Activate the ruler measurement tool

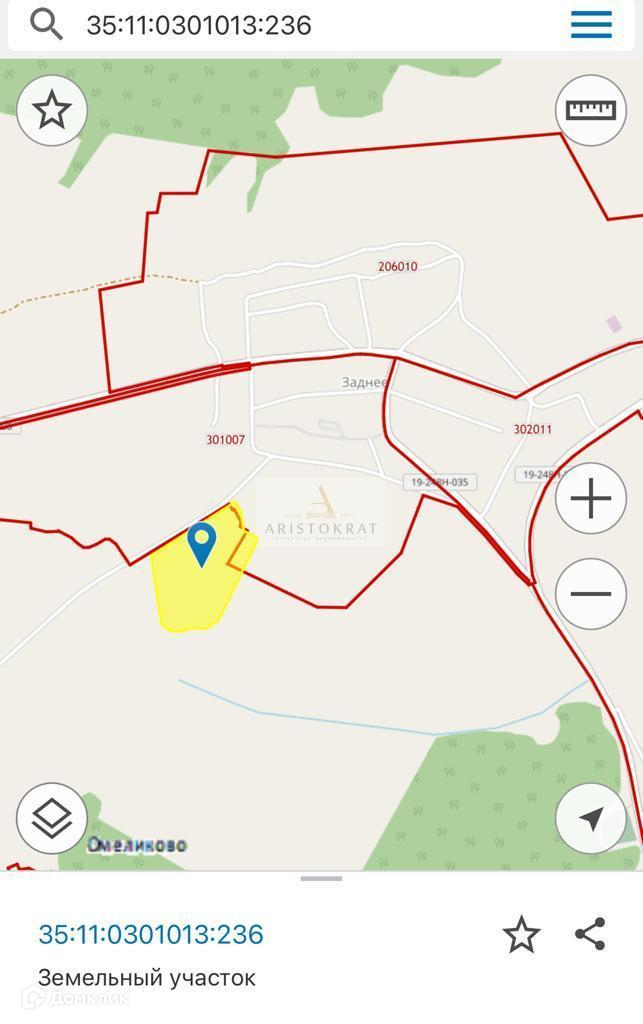tap(591, 110)
